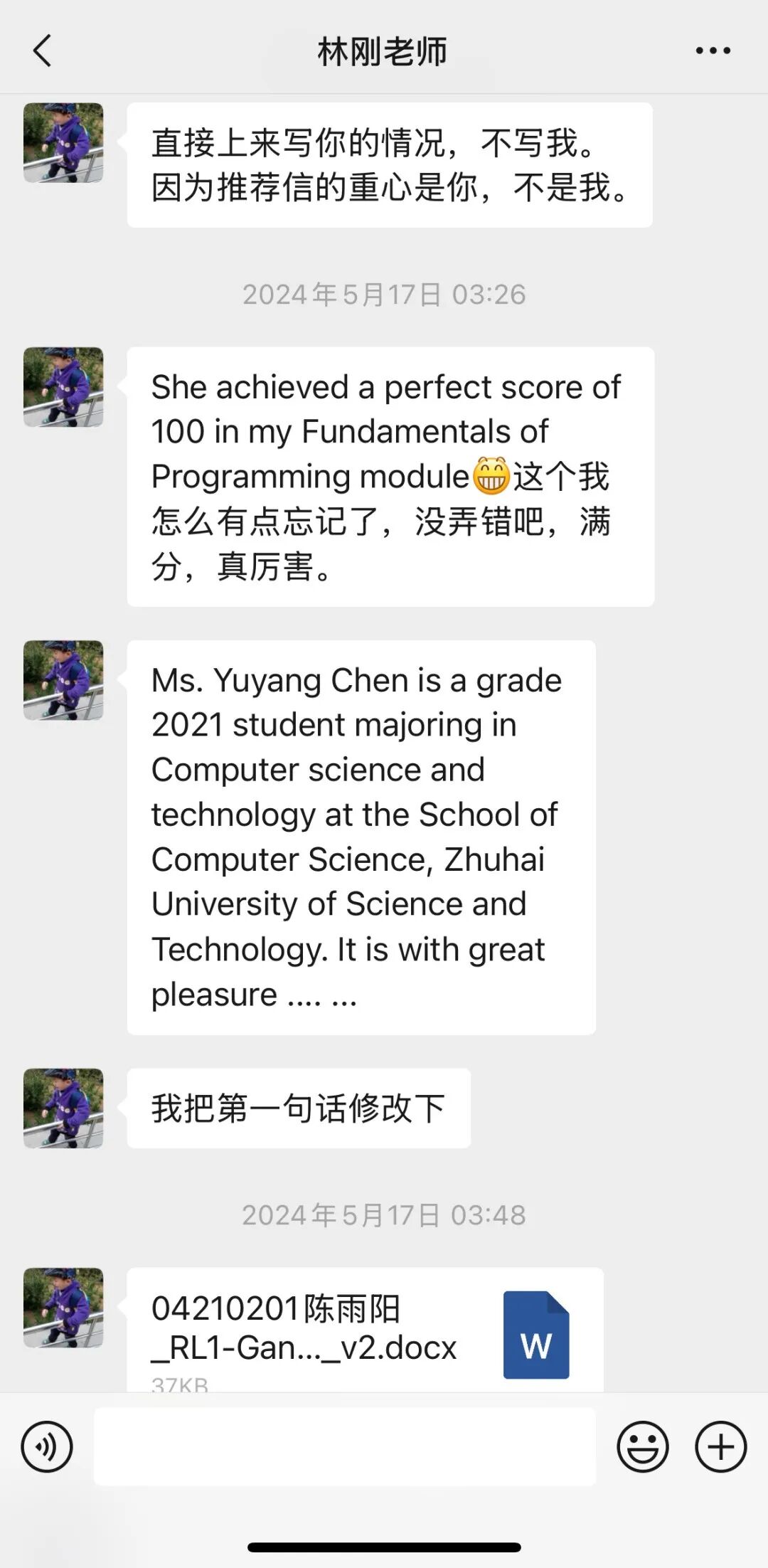Open the plus attachments menu
Screen dimensions: 768x1568
pyautogui.click(x=720, y=1446)
